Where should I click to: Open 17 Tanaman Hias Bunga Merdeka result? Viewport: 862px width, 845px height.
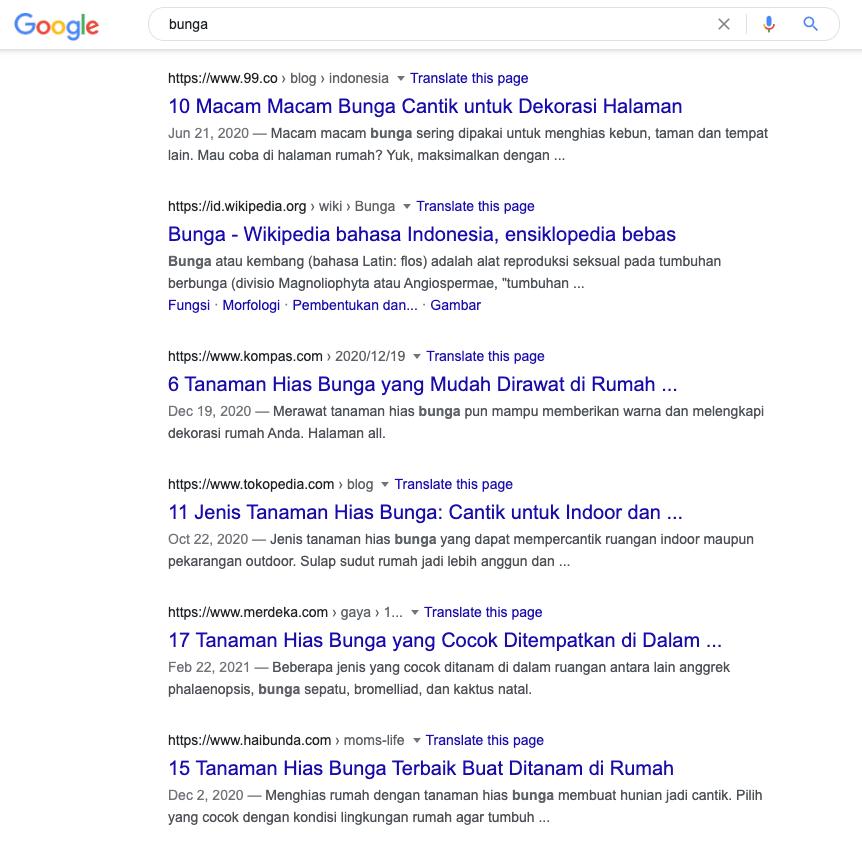pos(445,641)
